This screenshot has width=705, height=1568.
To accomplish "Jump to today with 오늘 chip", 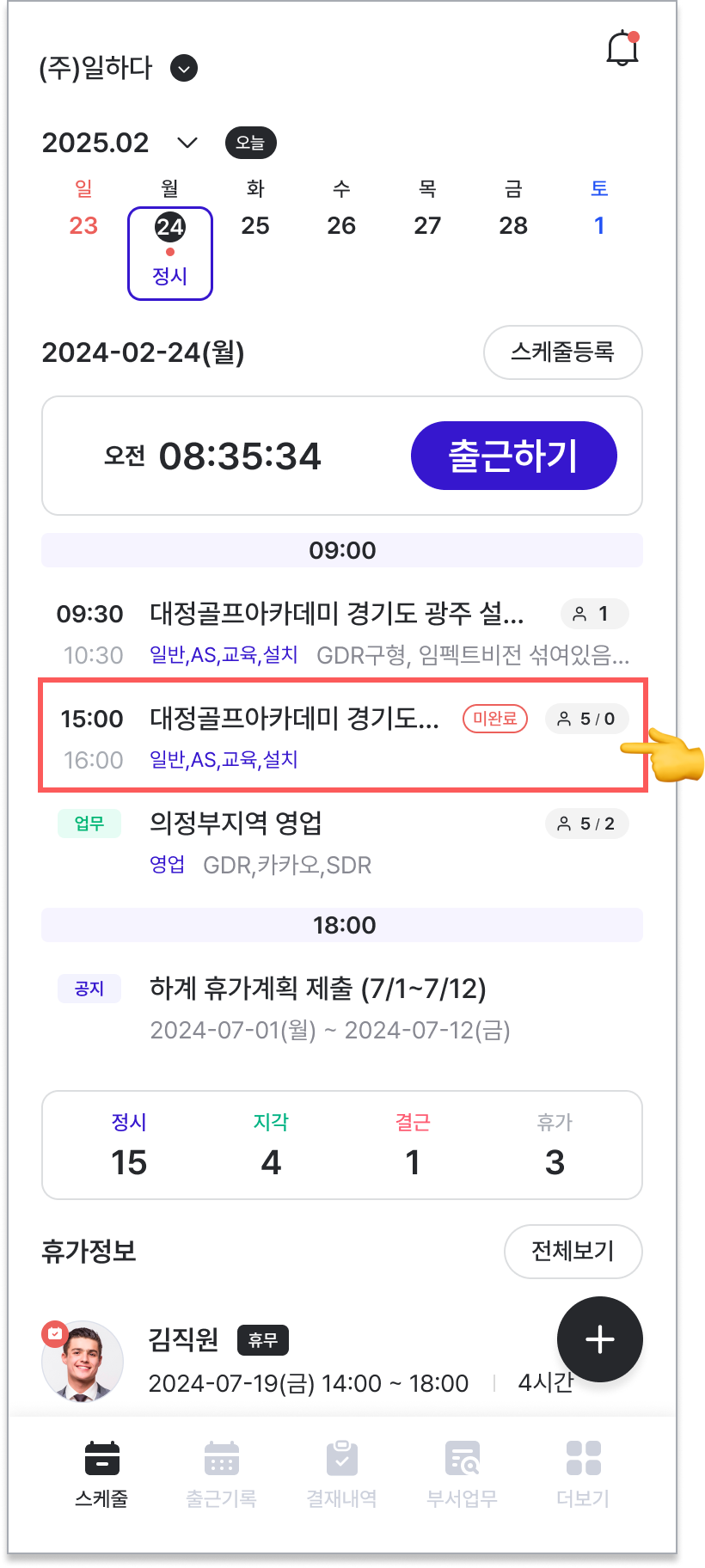I will (250, 143).
